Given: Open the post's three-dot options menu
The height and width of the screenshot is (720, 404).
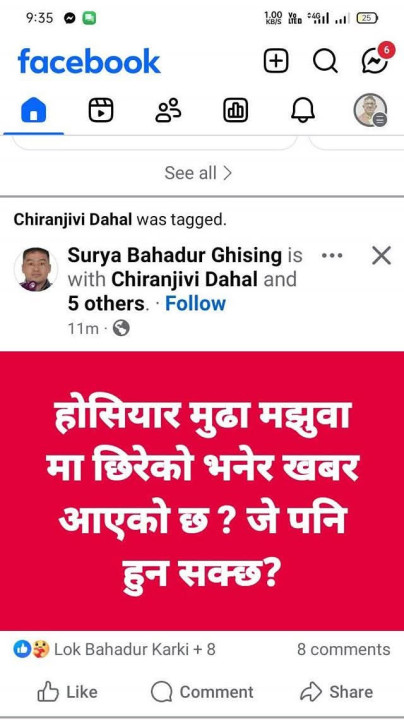Looking at the screenshot, I should 332,255.
